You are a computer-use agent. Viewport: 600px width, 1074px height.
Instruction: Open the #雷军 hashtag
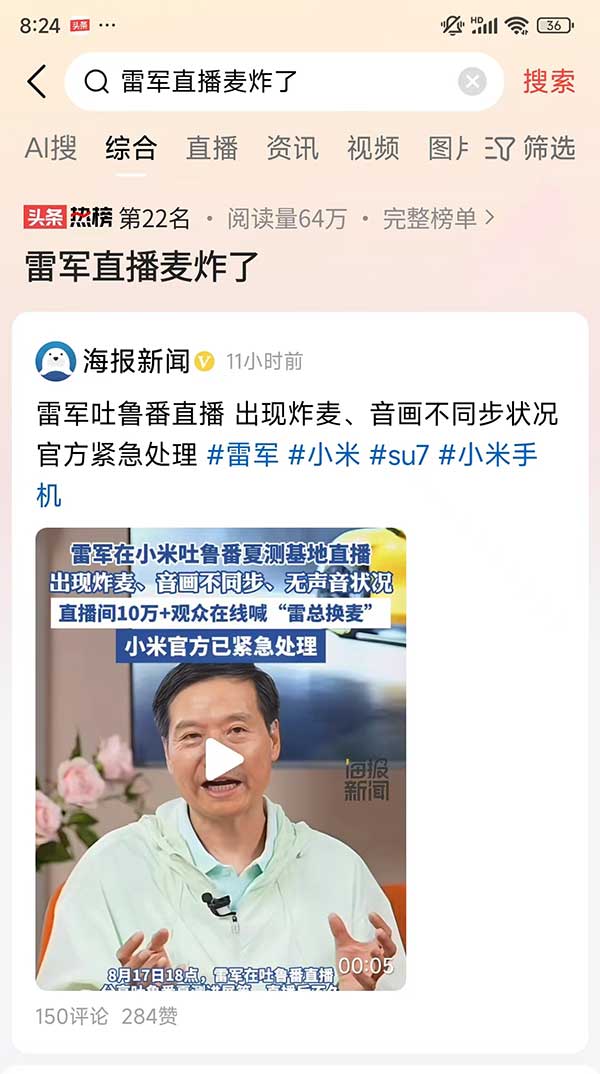click(243, 455)
